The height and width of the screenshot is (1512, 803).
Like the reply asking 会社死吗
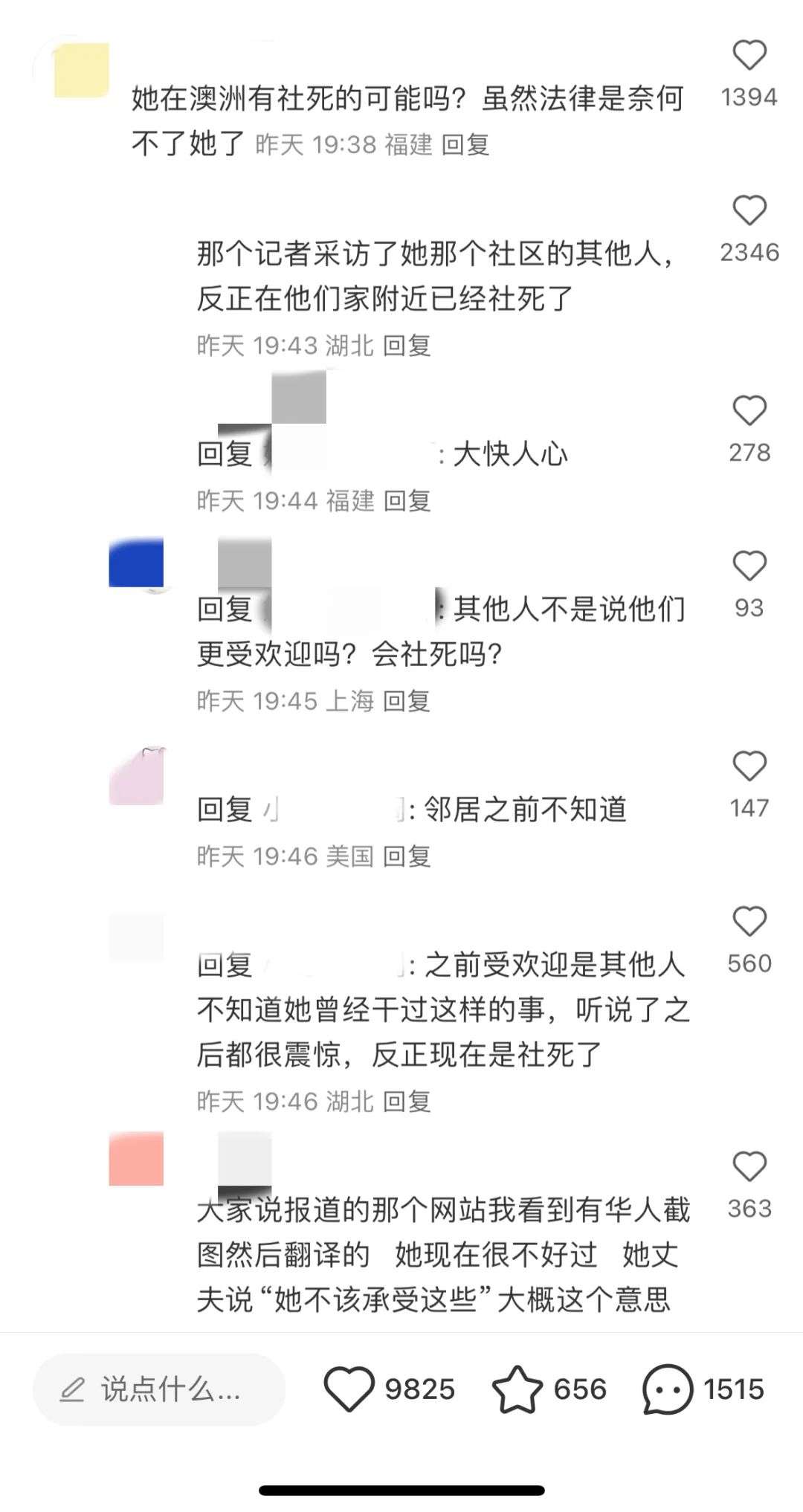pos(749,566)
